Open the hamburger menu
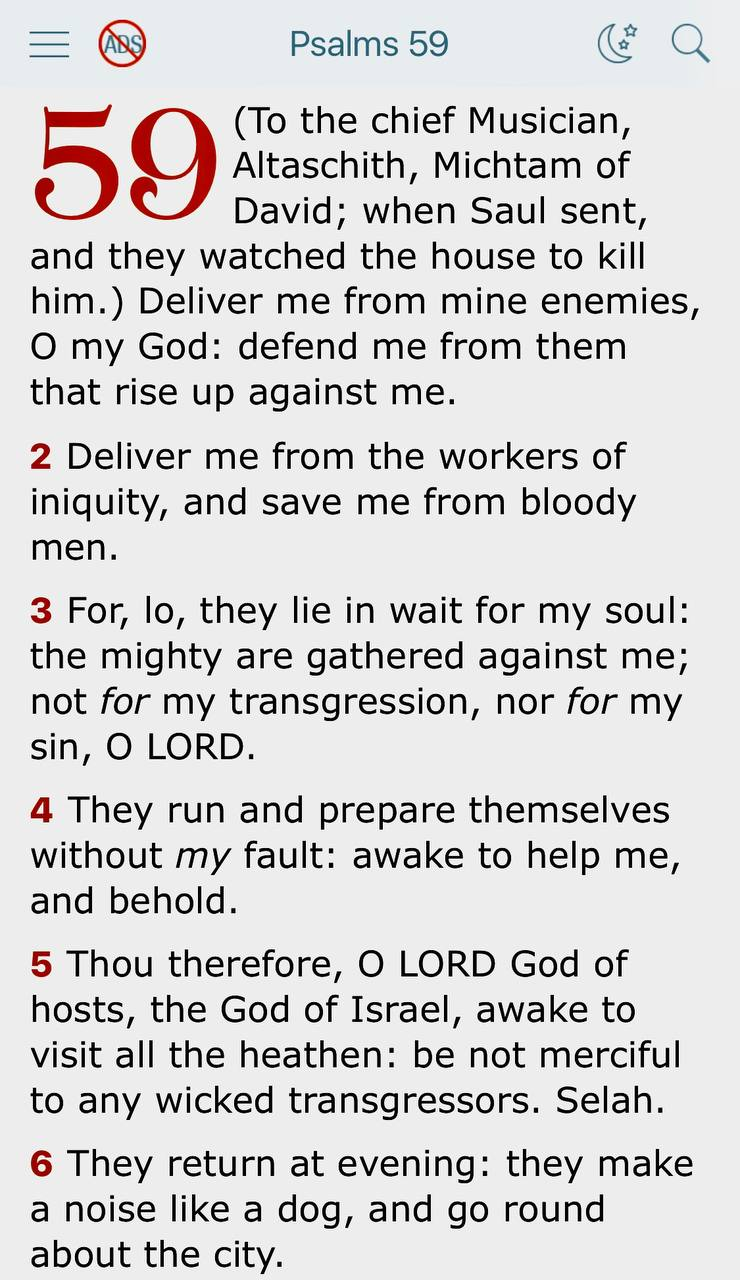 49,44
